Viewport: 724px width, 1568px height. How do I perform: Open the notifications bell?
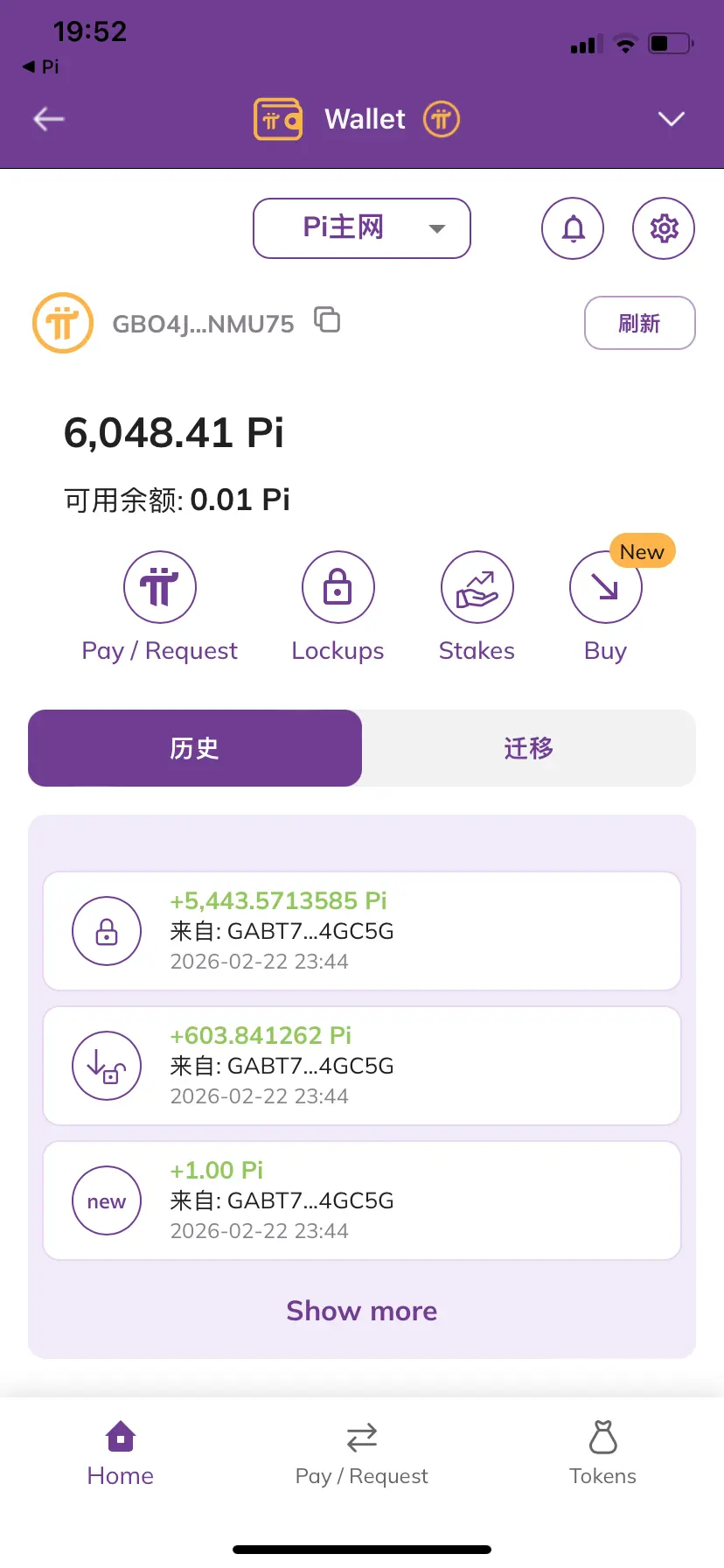coord(573,228)
